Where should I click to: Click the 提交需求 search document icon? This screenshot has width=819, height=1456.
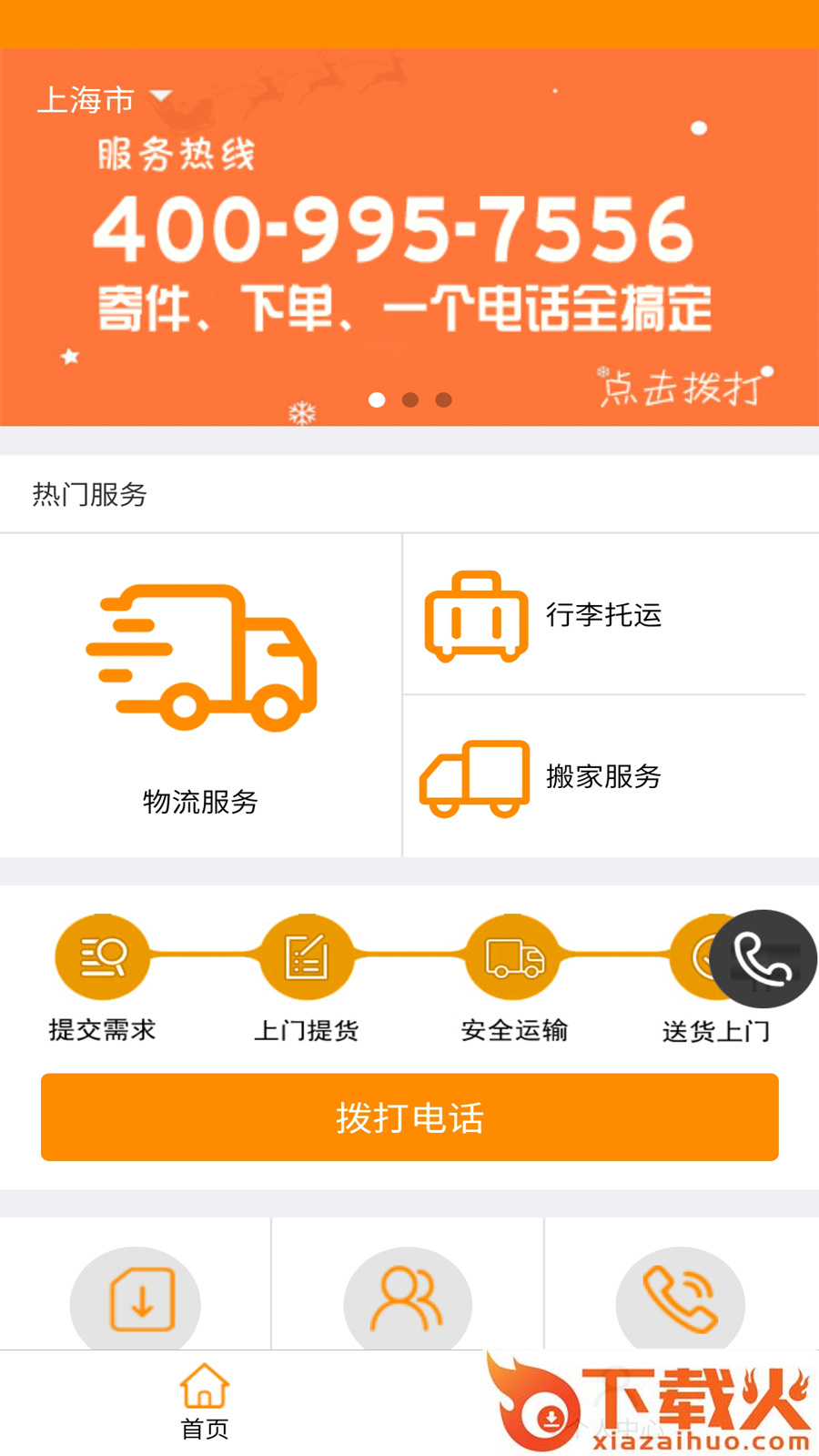point(103,957)
